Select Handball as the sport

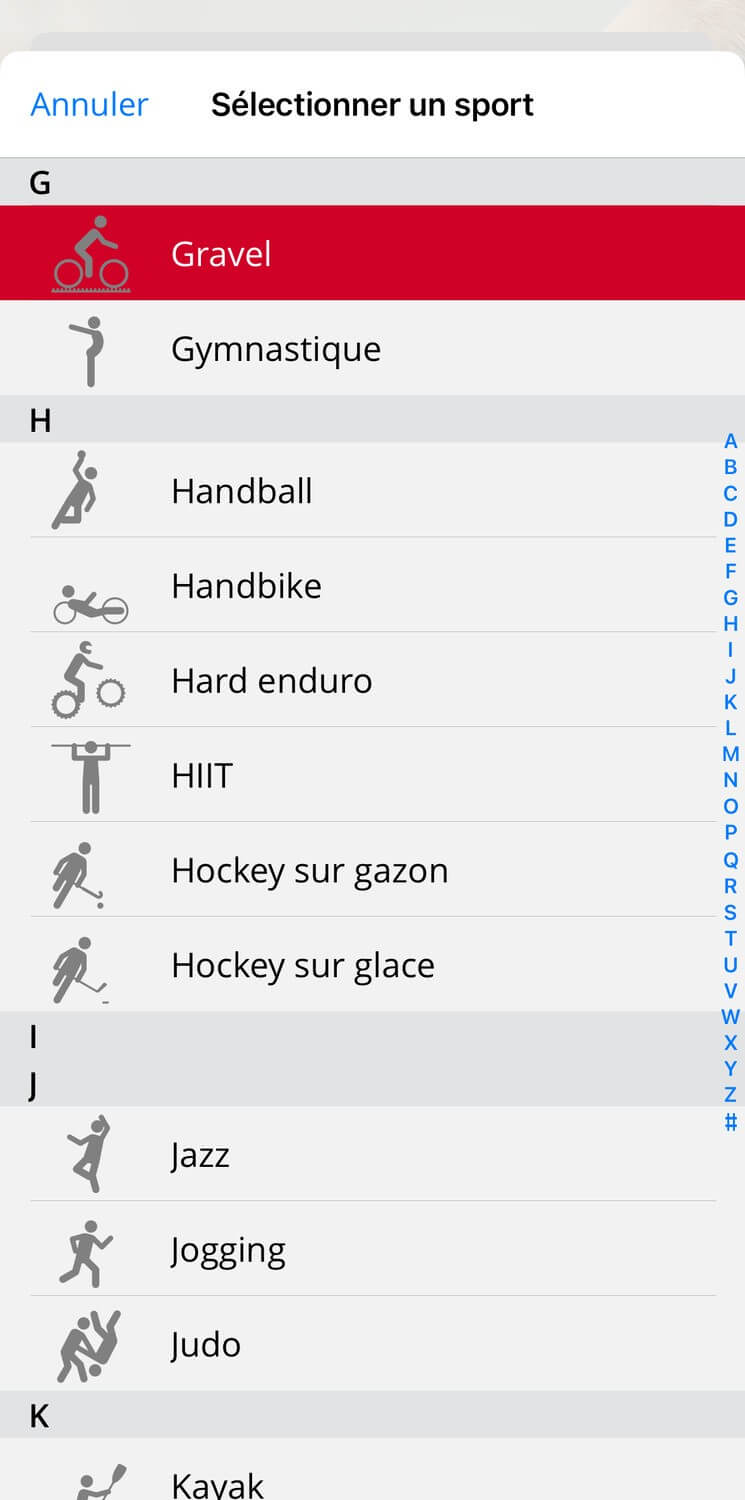tap(372, 490)
